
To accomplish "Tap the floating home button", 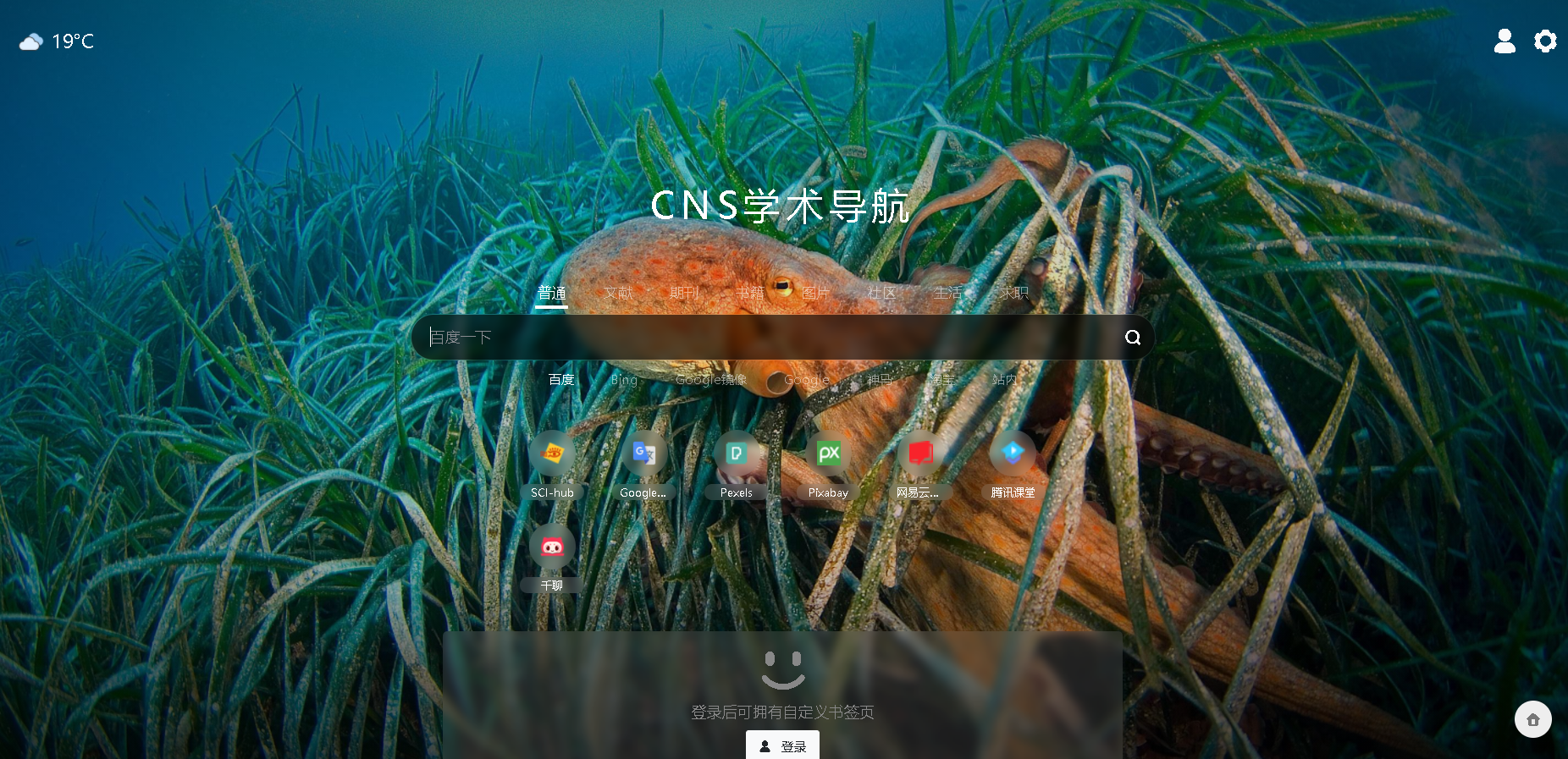I will click(1532, 719).
